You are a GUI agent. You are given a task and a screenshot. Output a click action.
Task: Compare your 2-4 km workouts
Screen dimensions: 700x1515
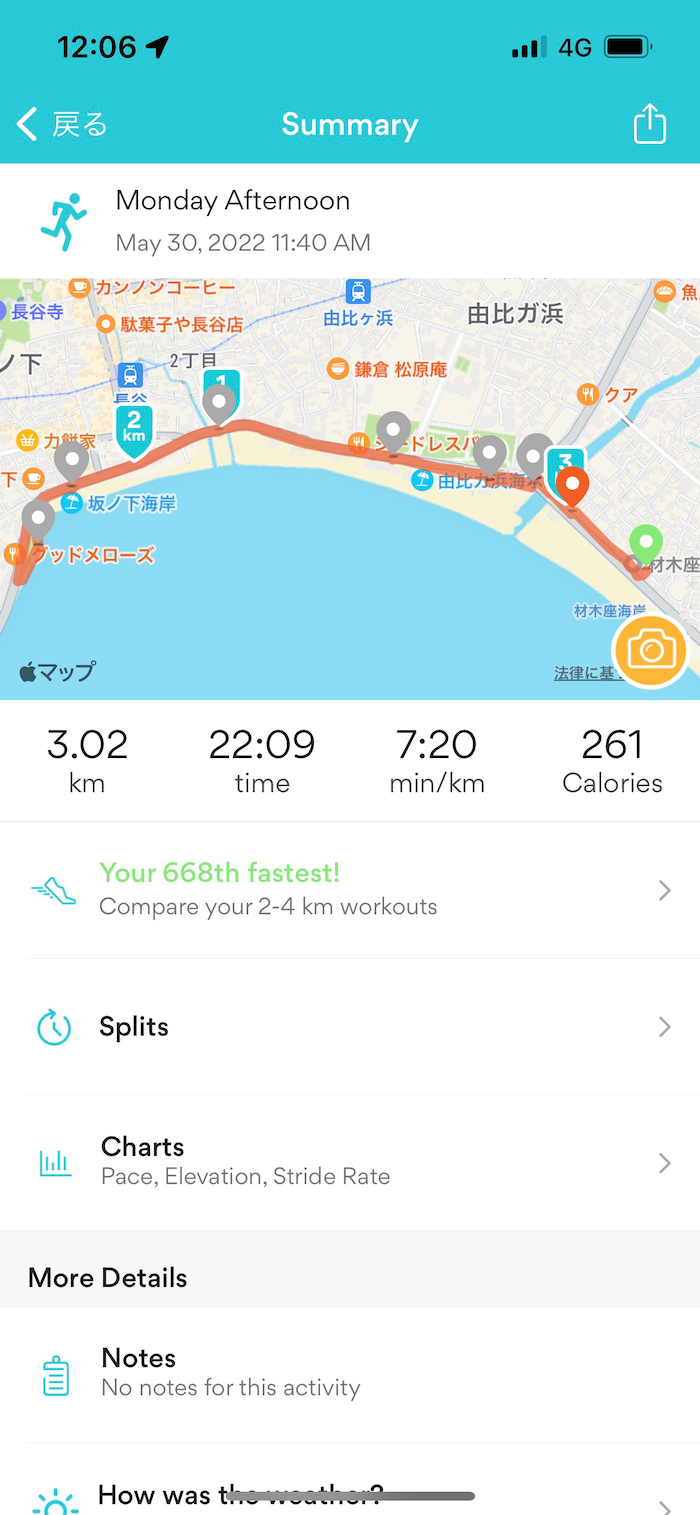pyautogui.click(x=350, y=890)
